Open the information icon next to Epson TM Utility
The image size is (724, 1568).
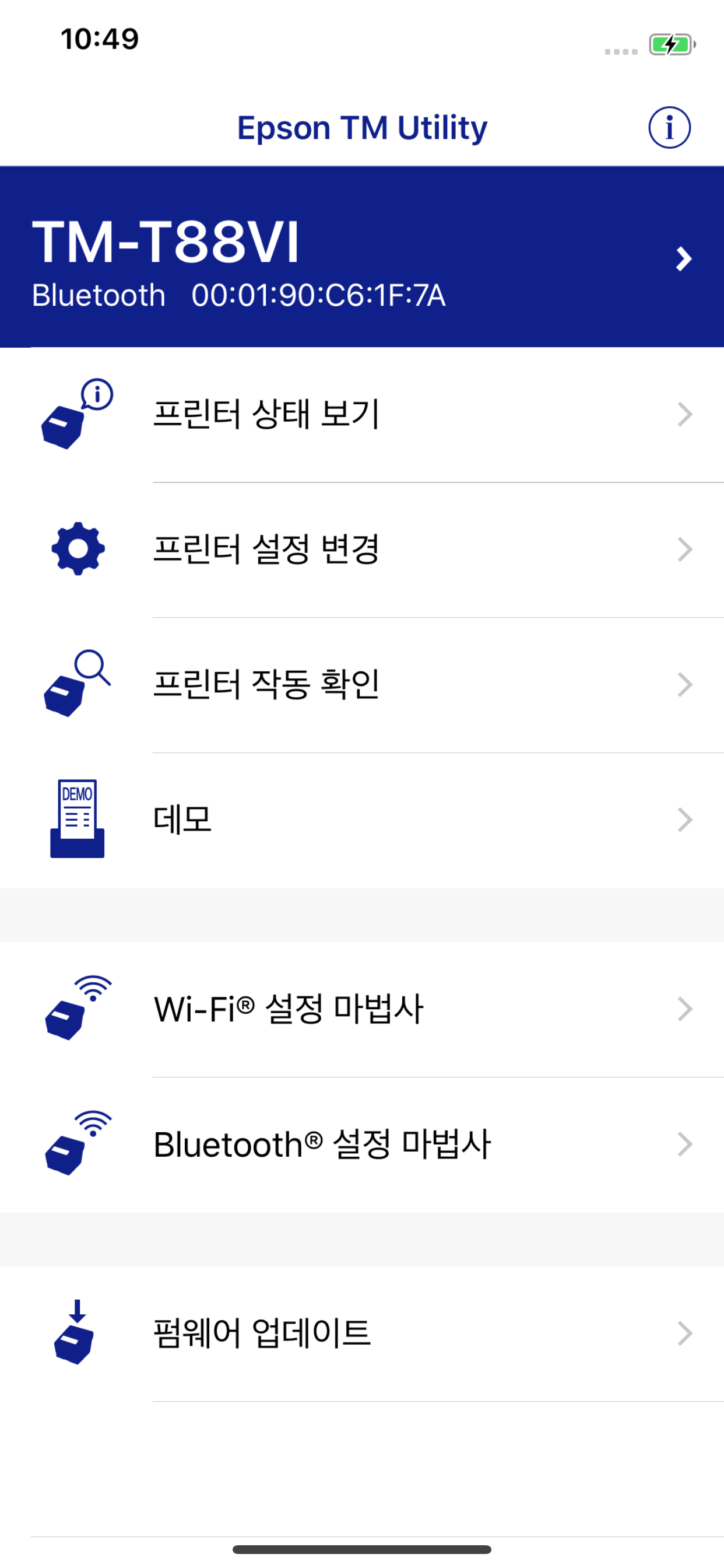pyautogui.click(x=669, y=127)
